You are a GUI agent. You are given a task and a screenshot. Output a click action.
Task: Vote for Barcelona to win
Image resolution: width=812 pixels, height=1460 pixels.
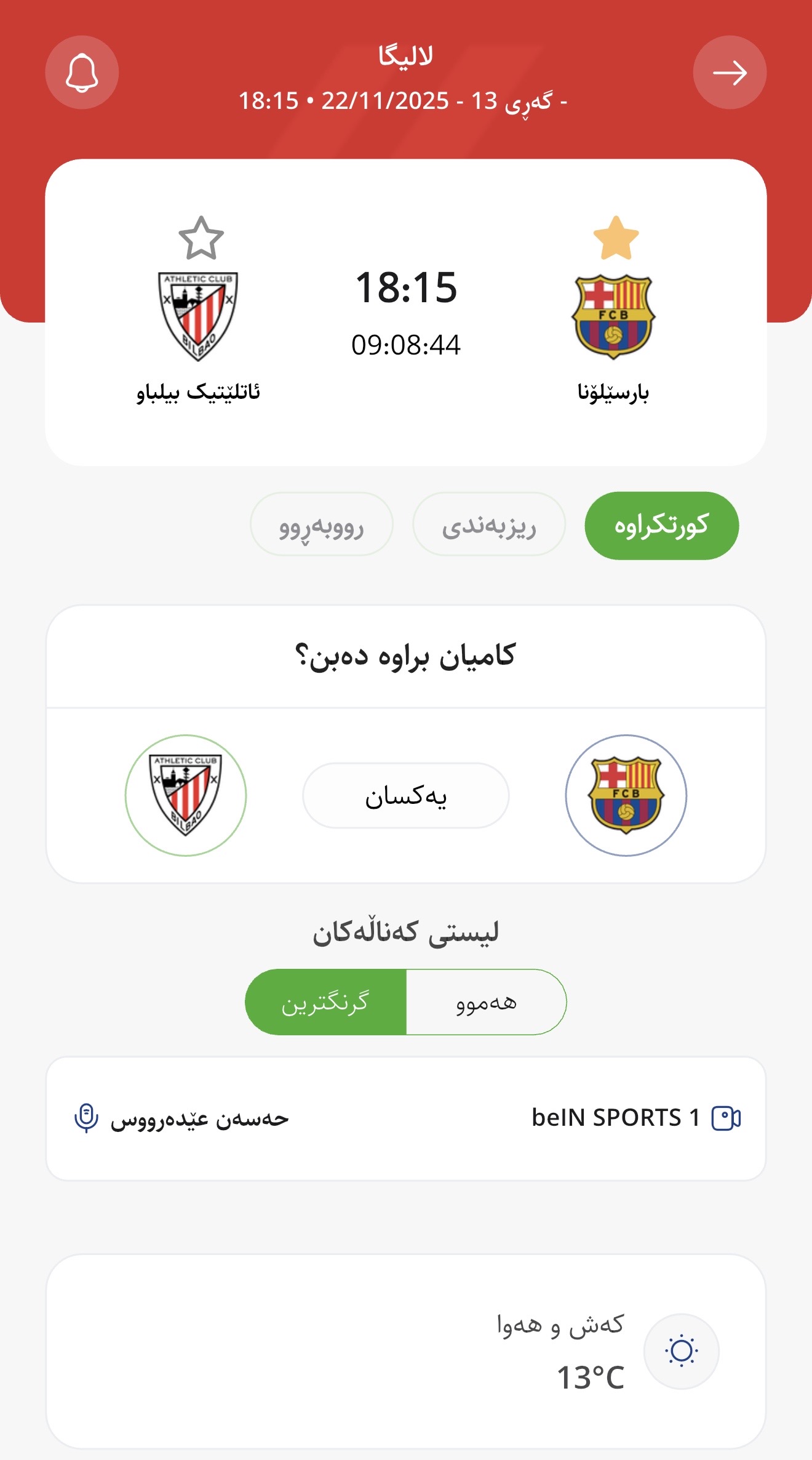click(x=626, y=795)
